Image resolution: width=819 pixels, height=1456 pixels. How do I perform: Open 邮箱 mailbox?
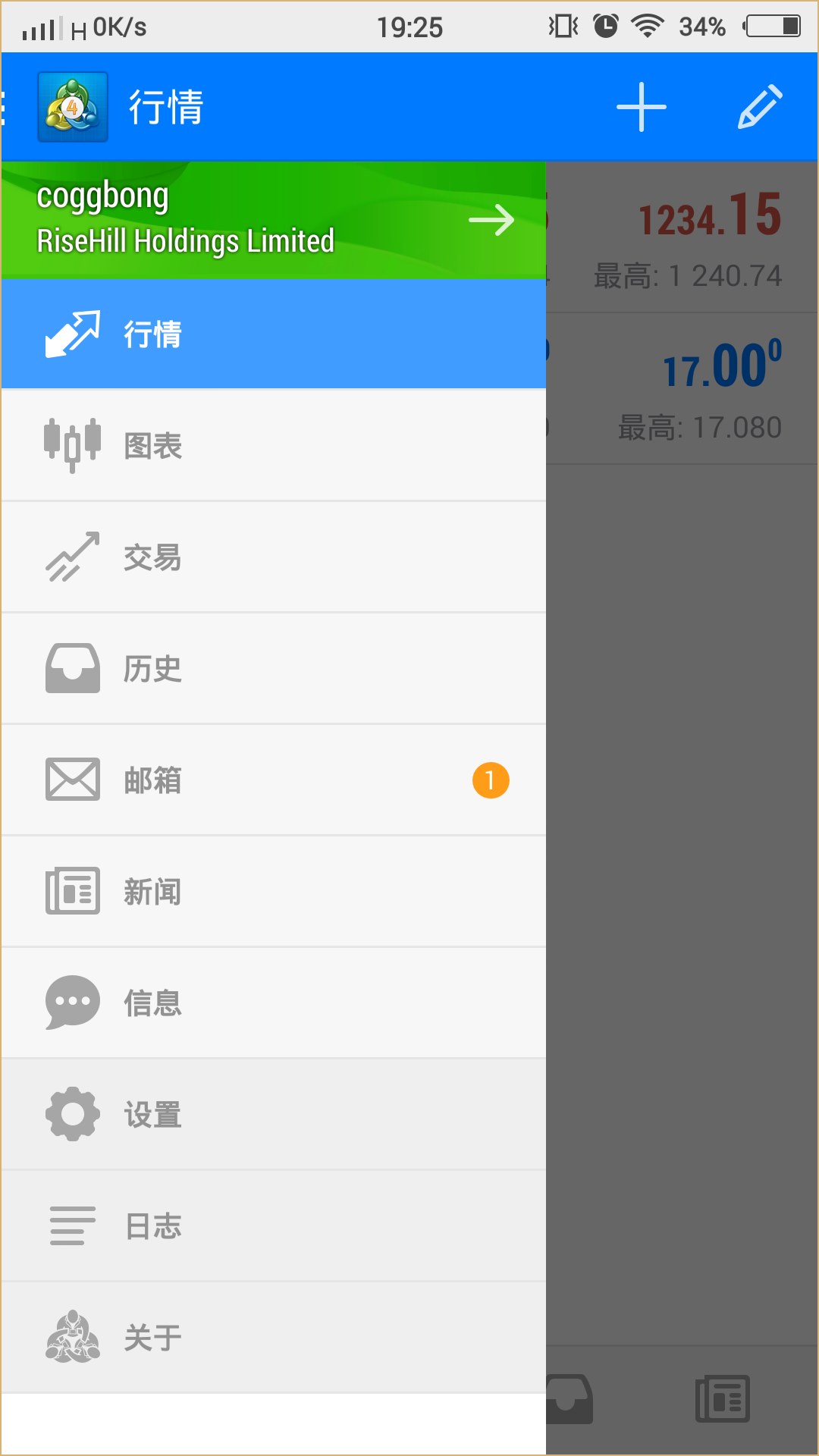[273, 780]
